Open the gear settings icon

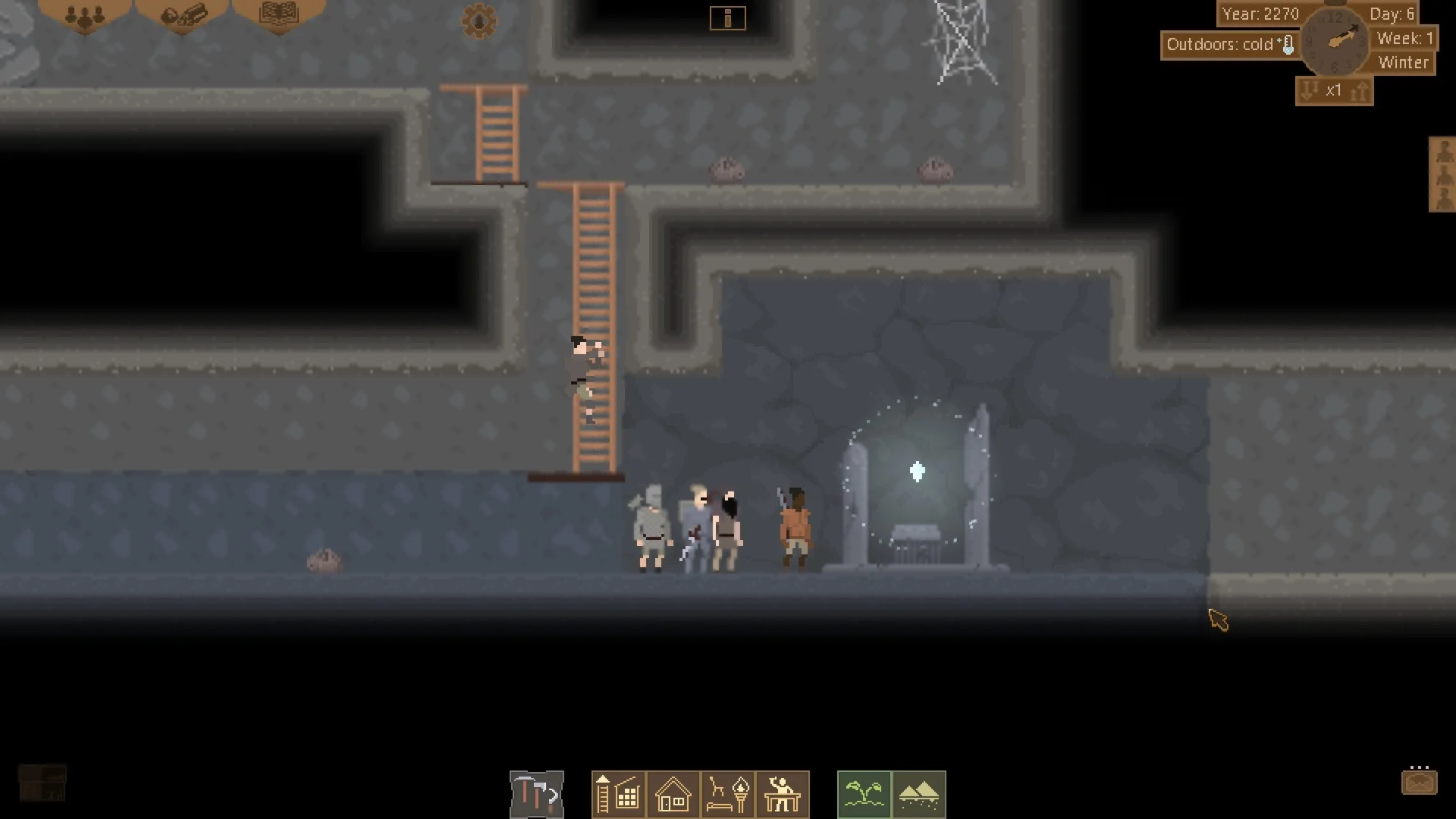pos(479,21)
